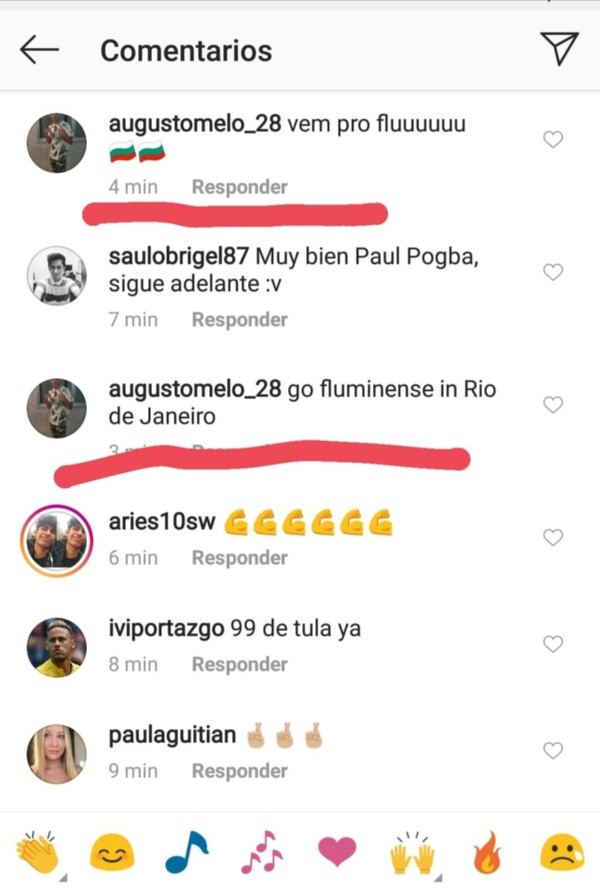
Task: Reply to iviportazgo's '99 de tula ya'
Action: coord(239,664)
